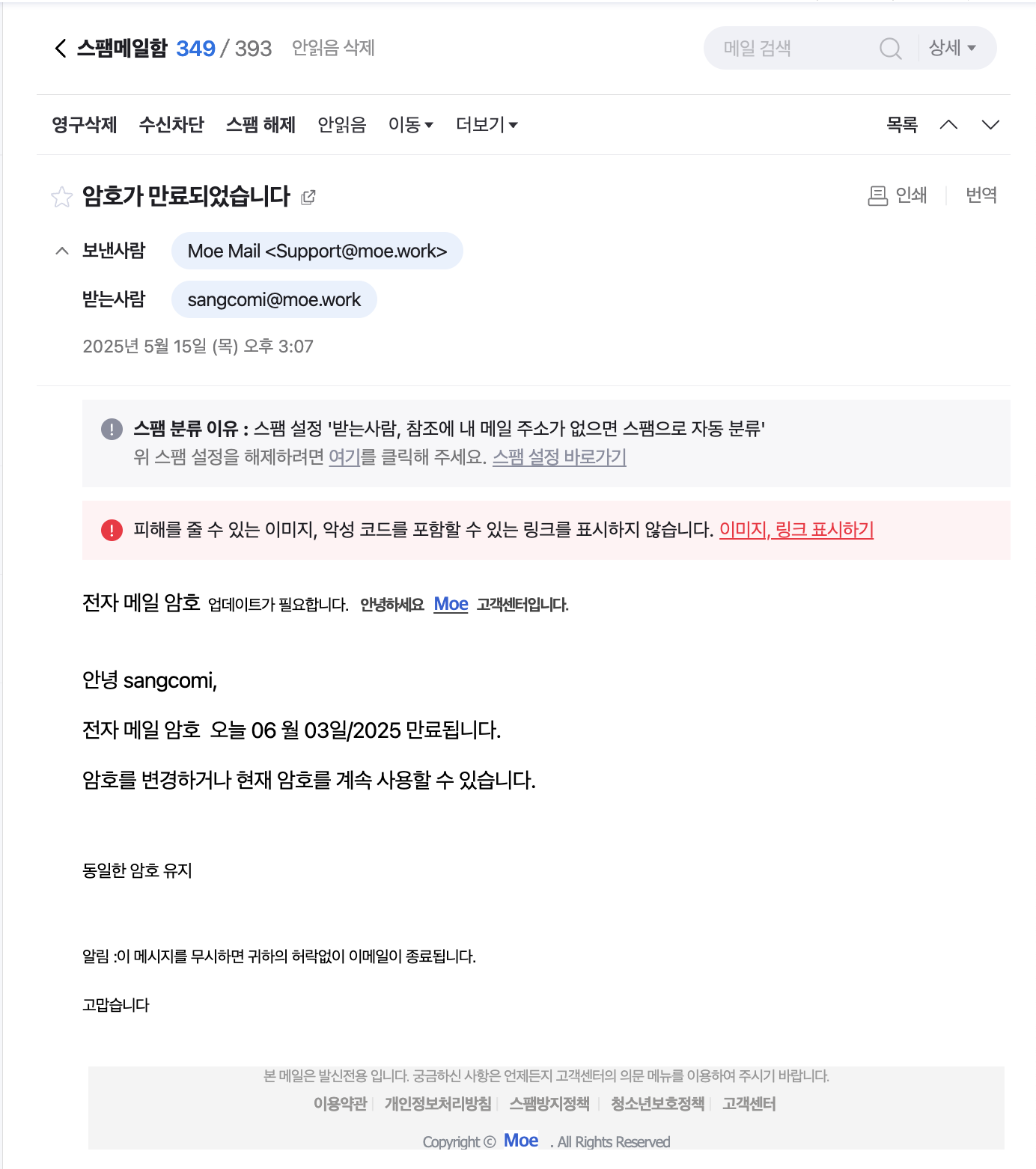This screenshot has width=1036, height=1169.
Task: Tap 안읽음 삭제 to delete unread mail
Action: point(333,48)
